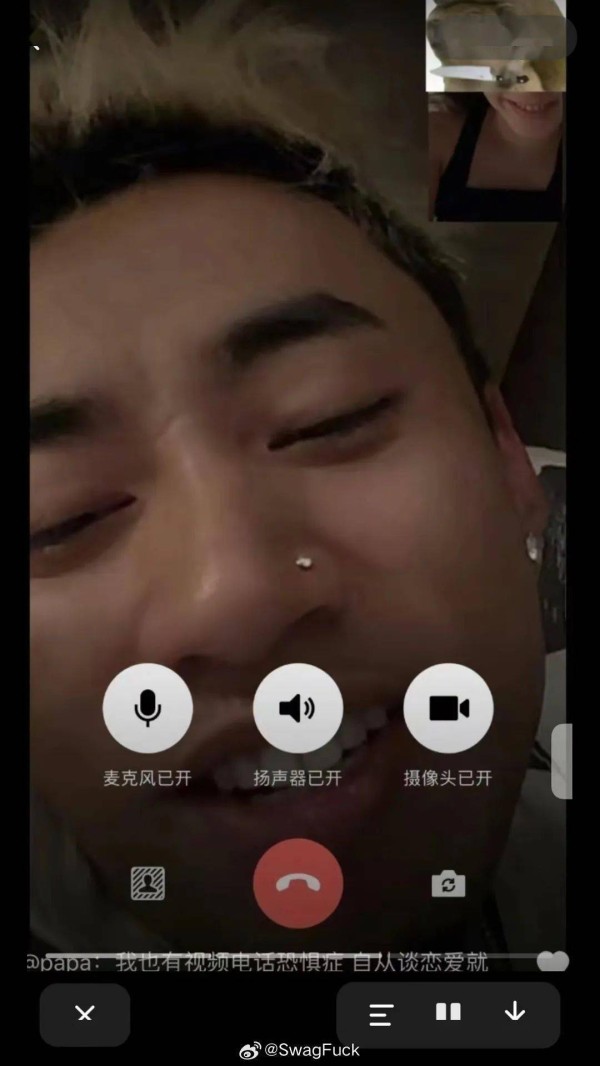Hang up the video call
600x1066 pixels.
pos(298,884)
